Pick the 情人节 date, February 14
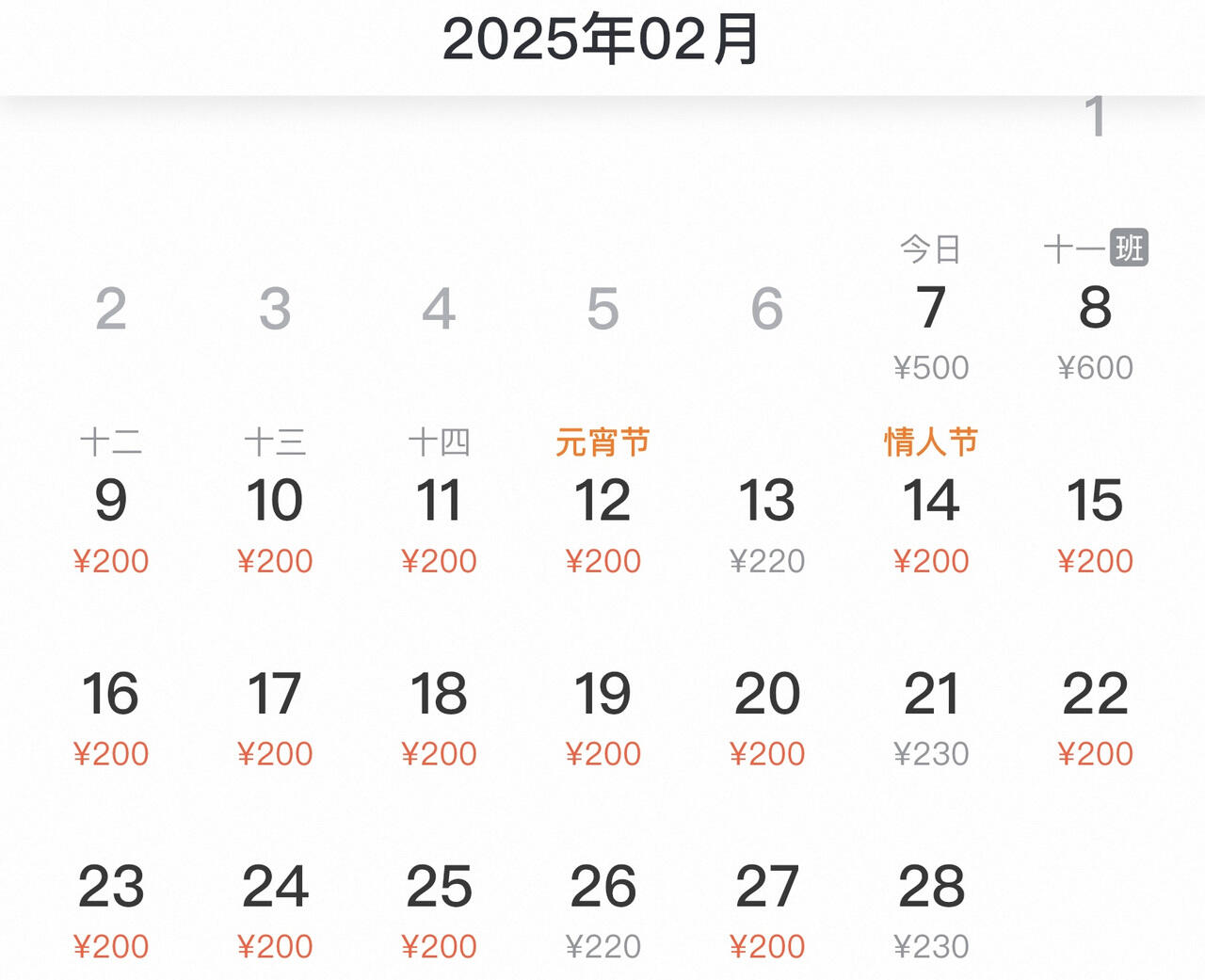 931,502
